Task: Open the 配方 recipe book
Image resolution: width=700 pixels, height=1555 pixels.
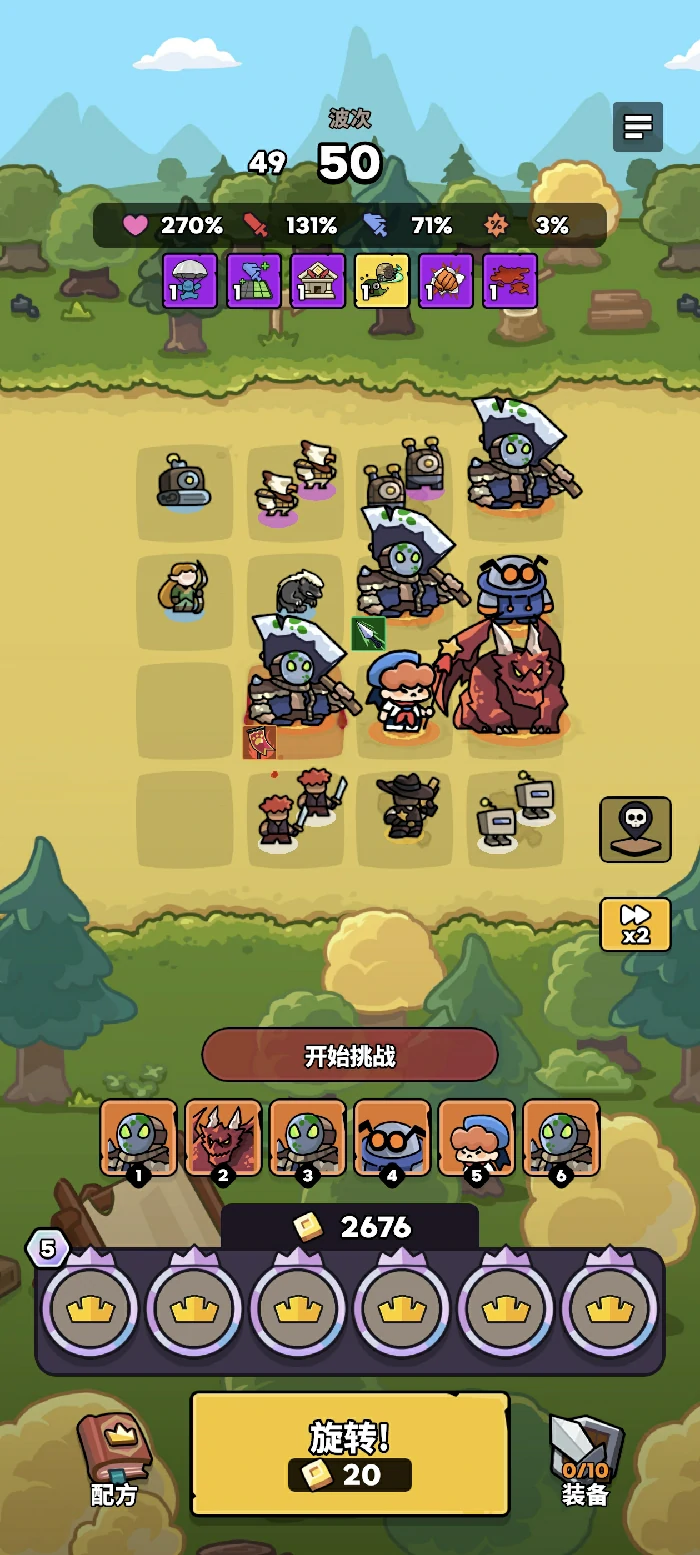Action: pos(113,1460)
